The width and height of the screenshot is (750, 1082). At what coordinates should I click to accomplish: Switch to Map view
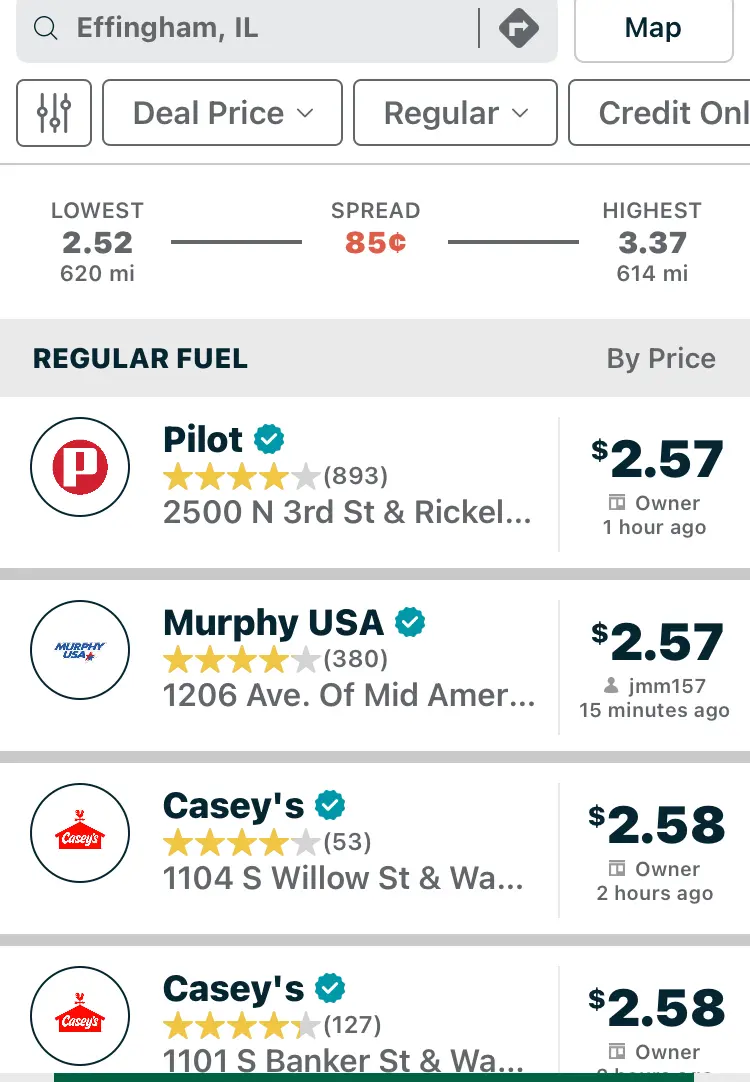653,28
